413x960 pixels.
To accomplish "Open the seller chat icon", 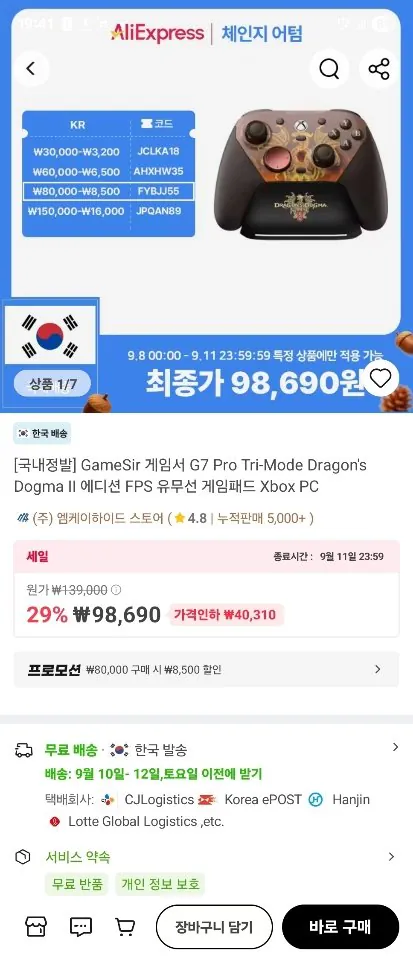I will (x=80, y=927).
